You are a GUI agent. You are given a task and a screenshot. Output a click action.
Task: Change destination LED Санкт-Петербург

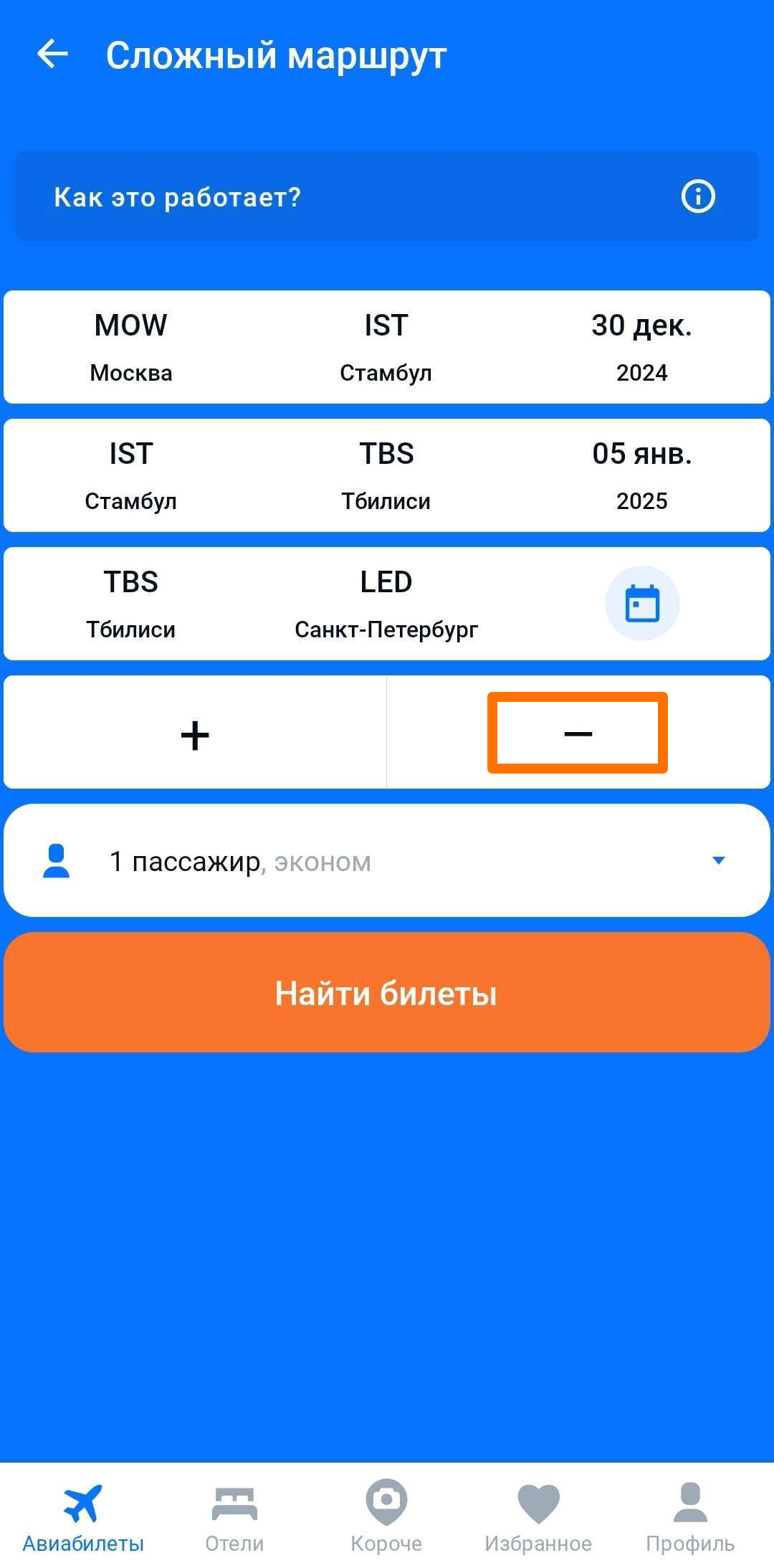pyautogui.click(x=386, y=604)
